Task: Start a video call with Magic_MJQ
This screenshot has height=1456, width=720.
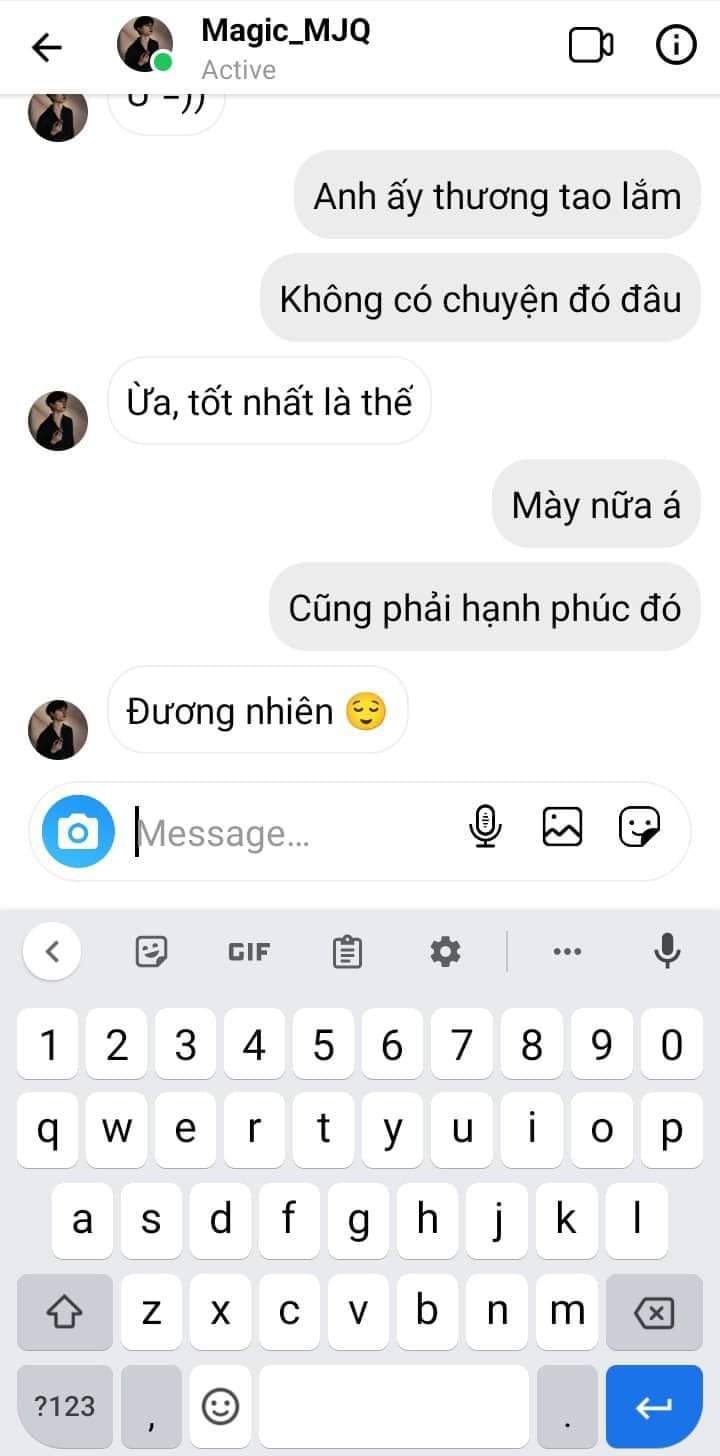Action: coord(590,46)
